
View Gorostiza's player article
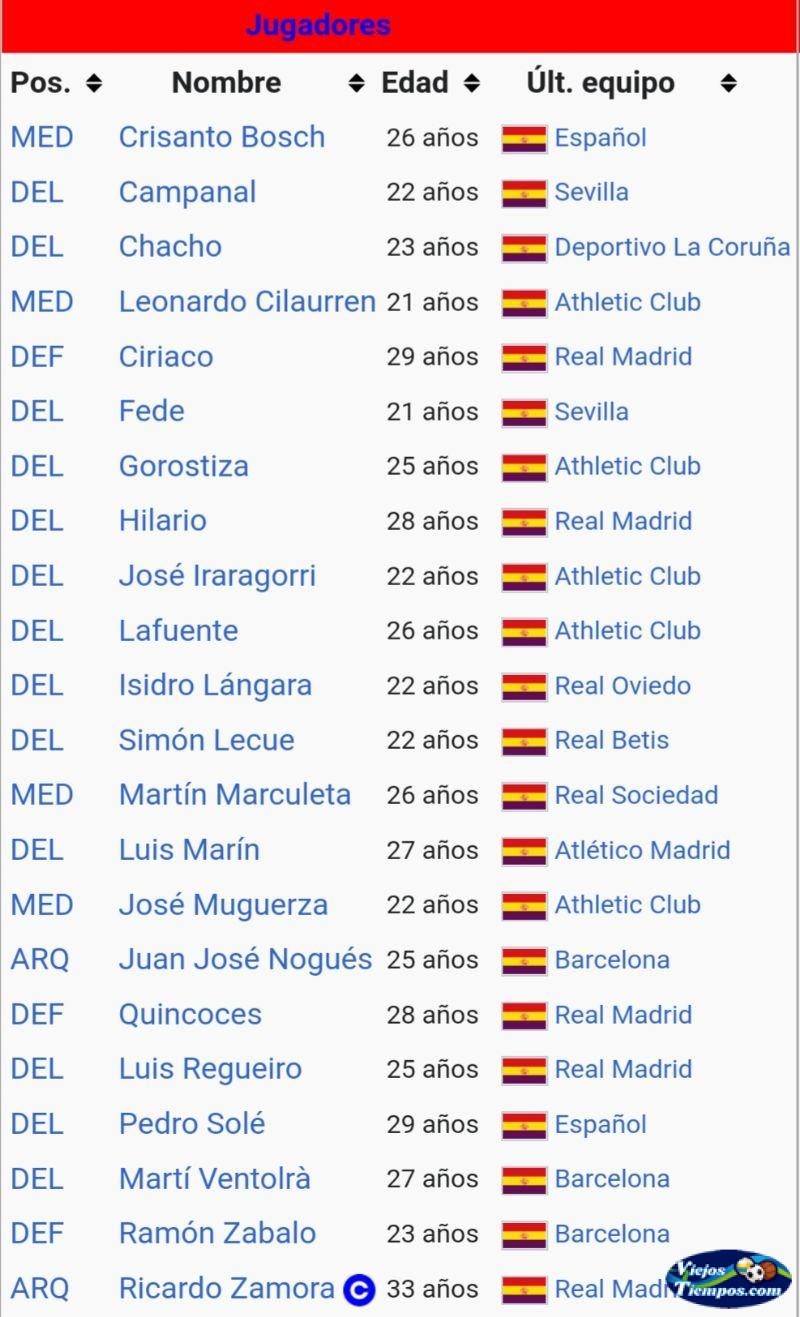point(183,466)
